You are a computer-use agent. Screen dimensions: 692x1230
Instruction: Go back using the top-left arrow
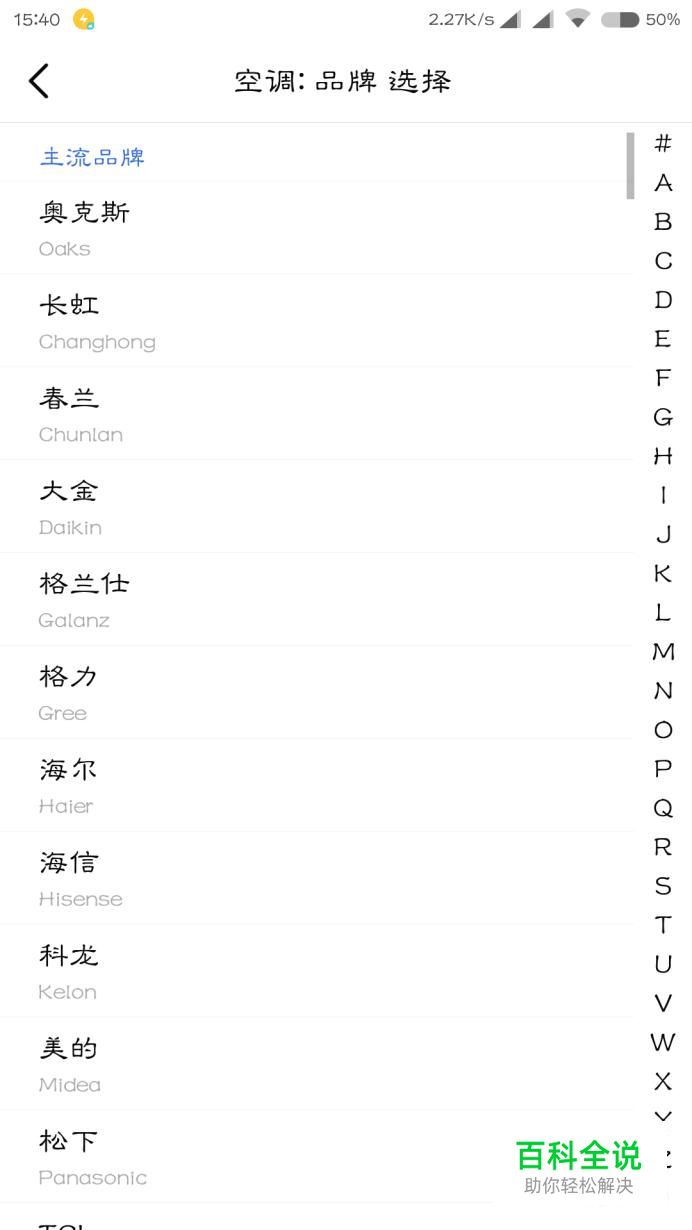pos(39,81)
